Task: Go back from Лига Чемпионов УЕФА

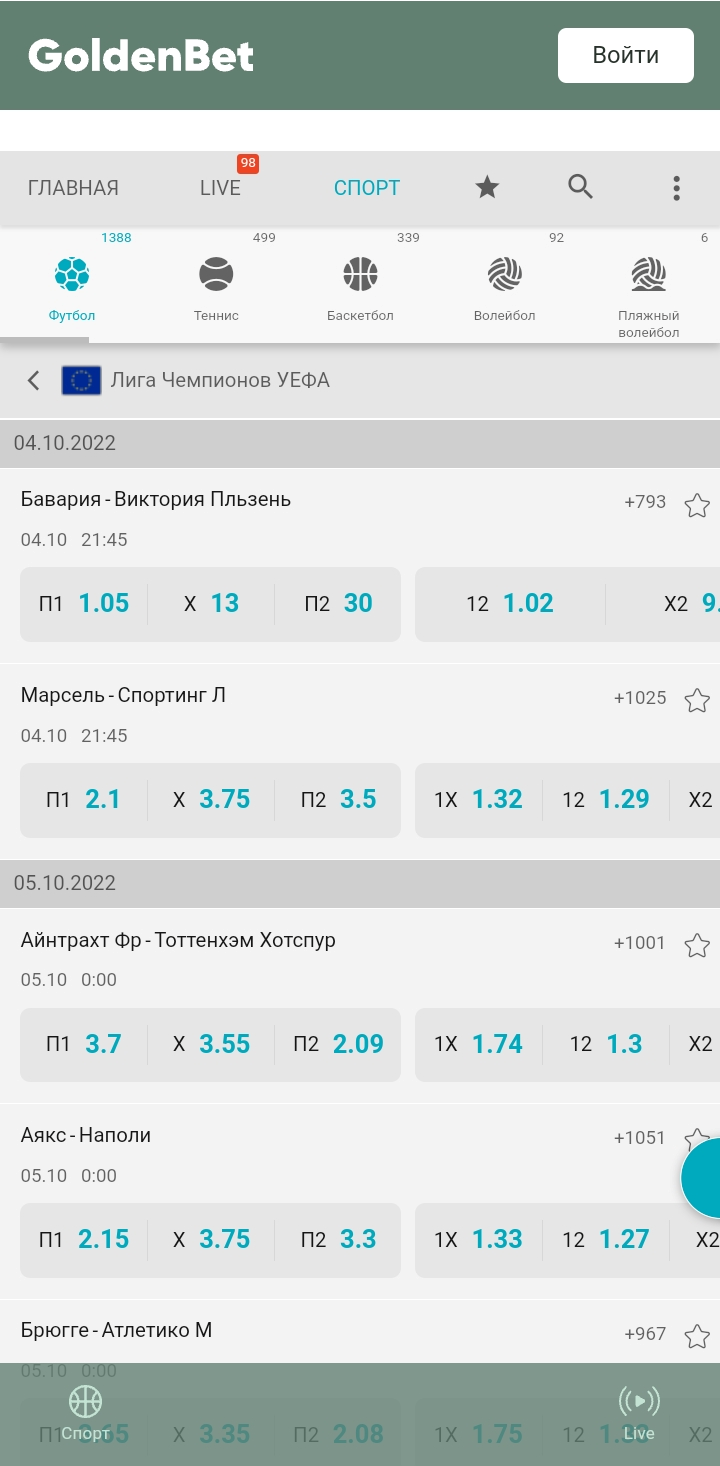Action: (x=34, y=380)
